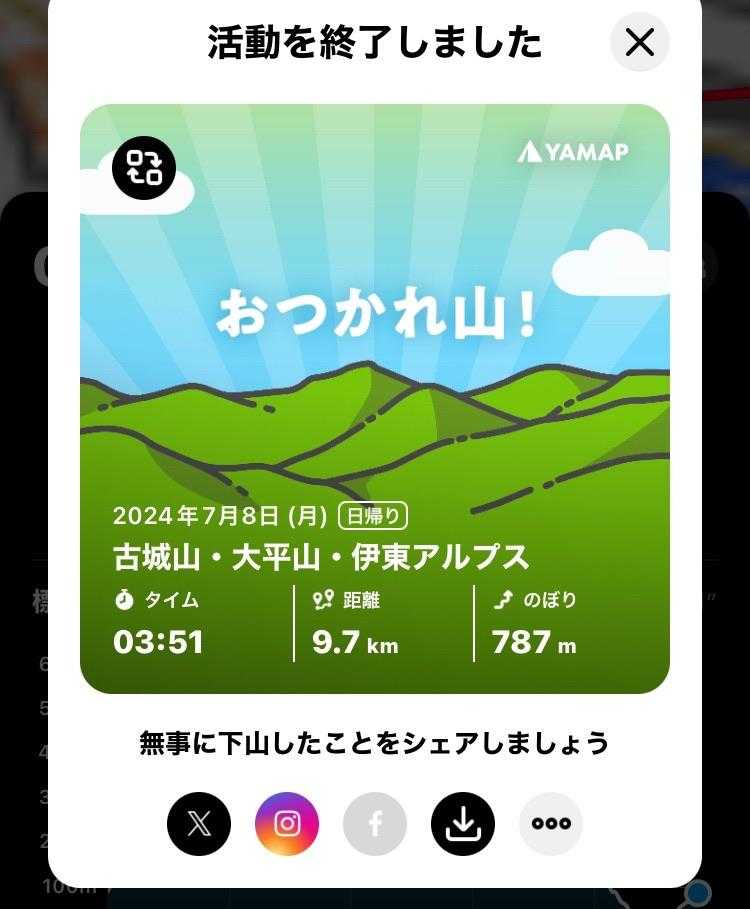Switch the share card design

144,167
